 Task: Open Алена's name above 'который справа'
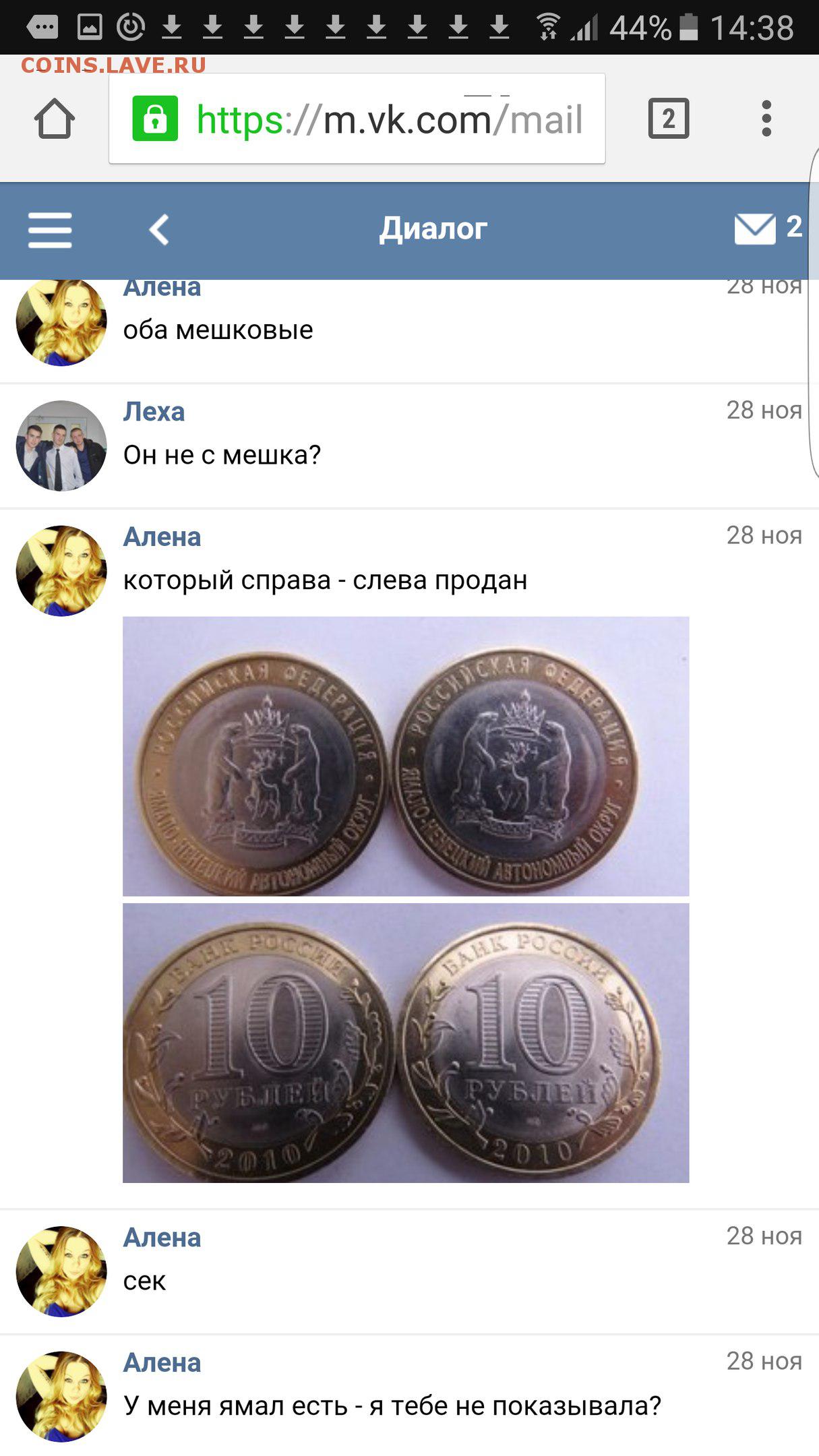(x=162, y=537)
